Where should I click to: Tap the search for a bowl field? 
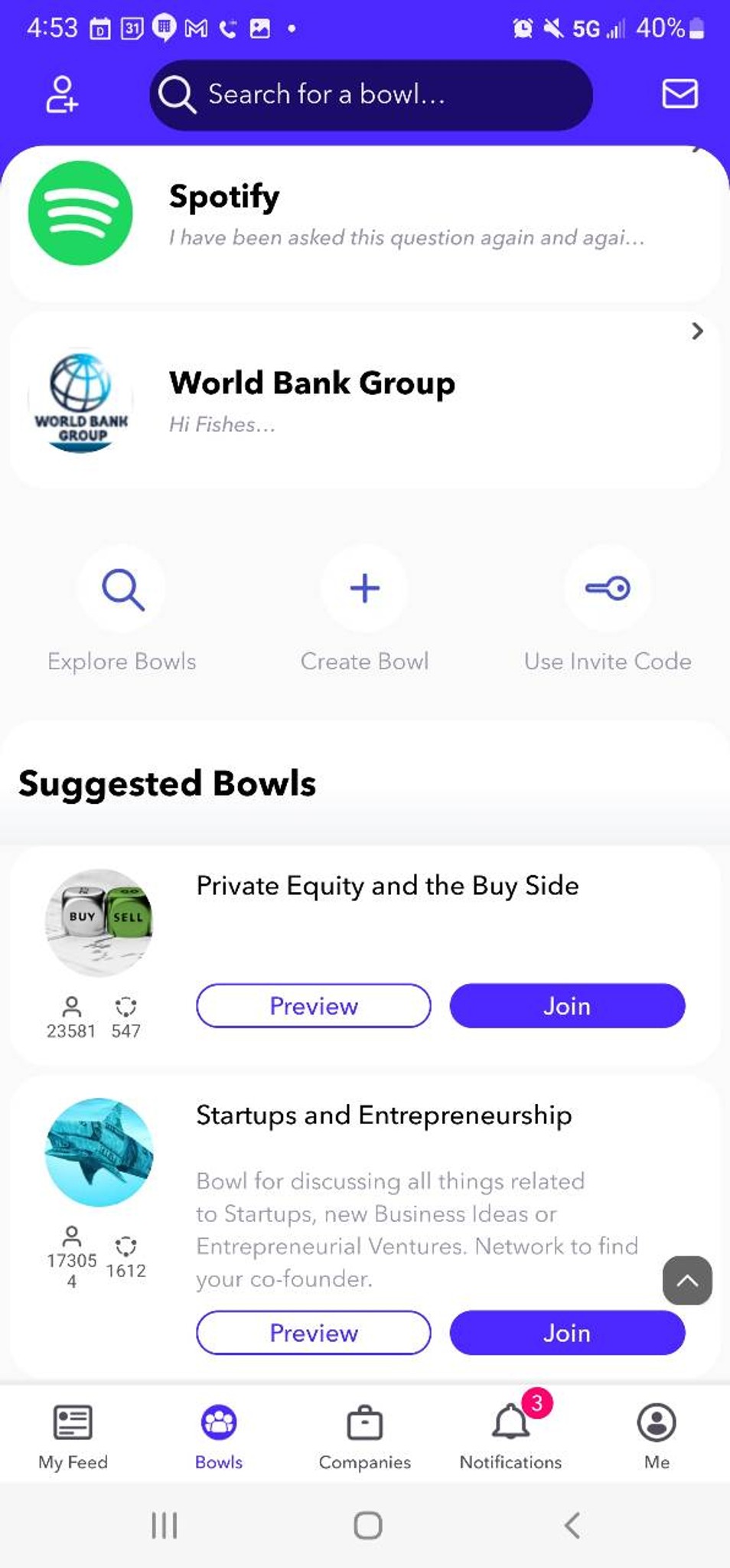point(371,95)
